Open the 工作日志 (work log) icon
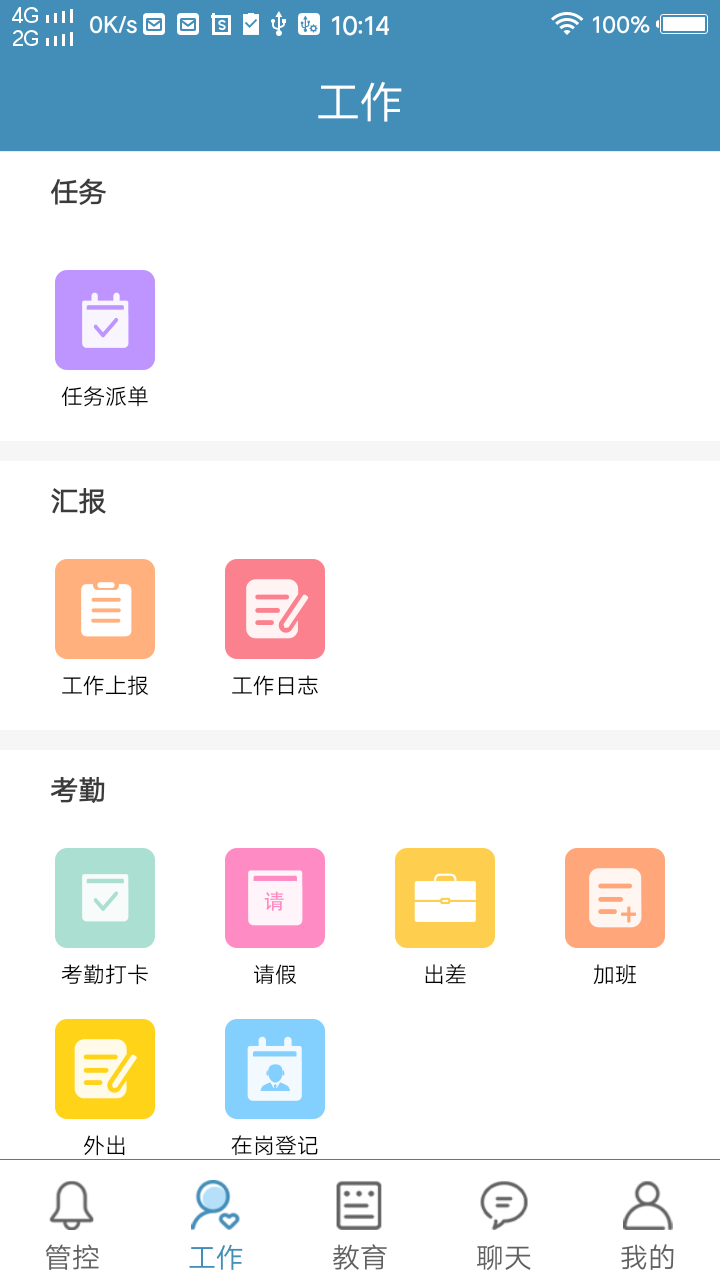This screenshot has width=720, height=1280. tap(274, 608)
